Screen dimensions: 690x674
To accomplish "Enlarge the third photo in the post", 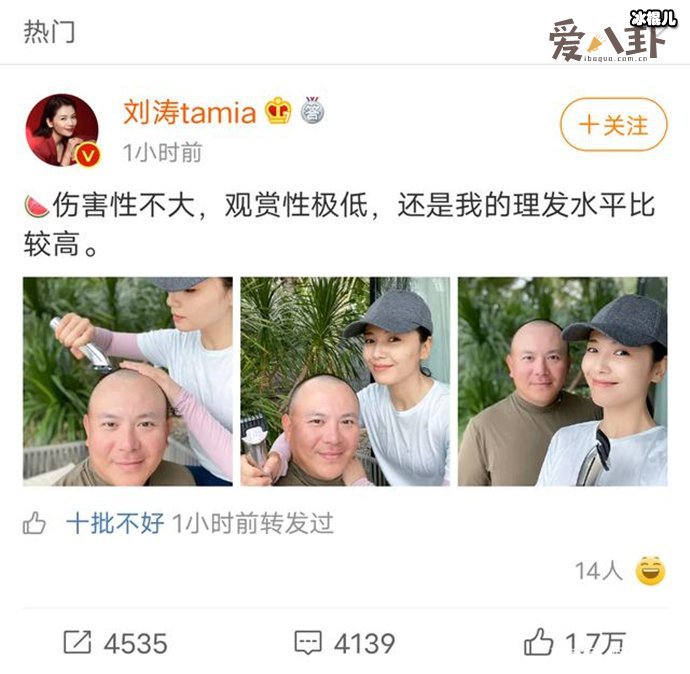I will [562, 381].
